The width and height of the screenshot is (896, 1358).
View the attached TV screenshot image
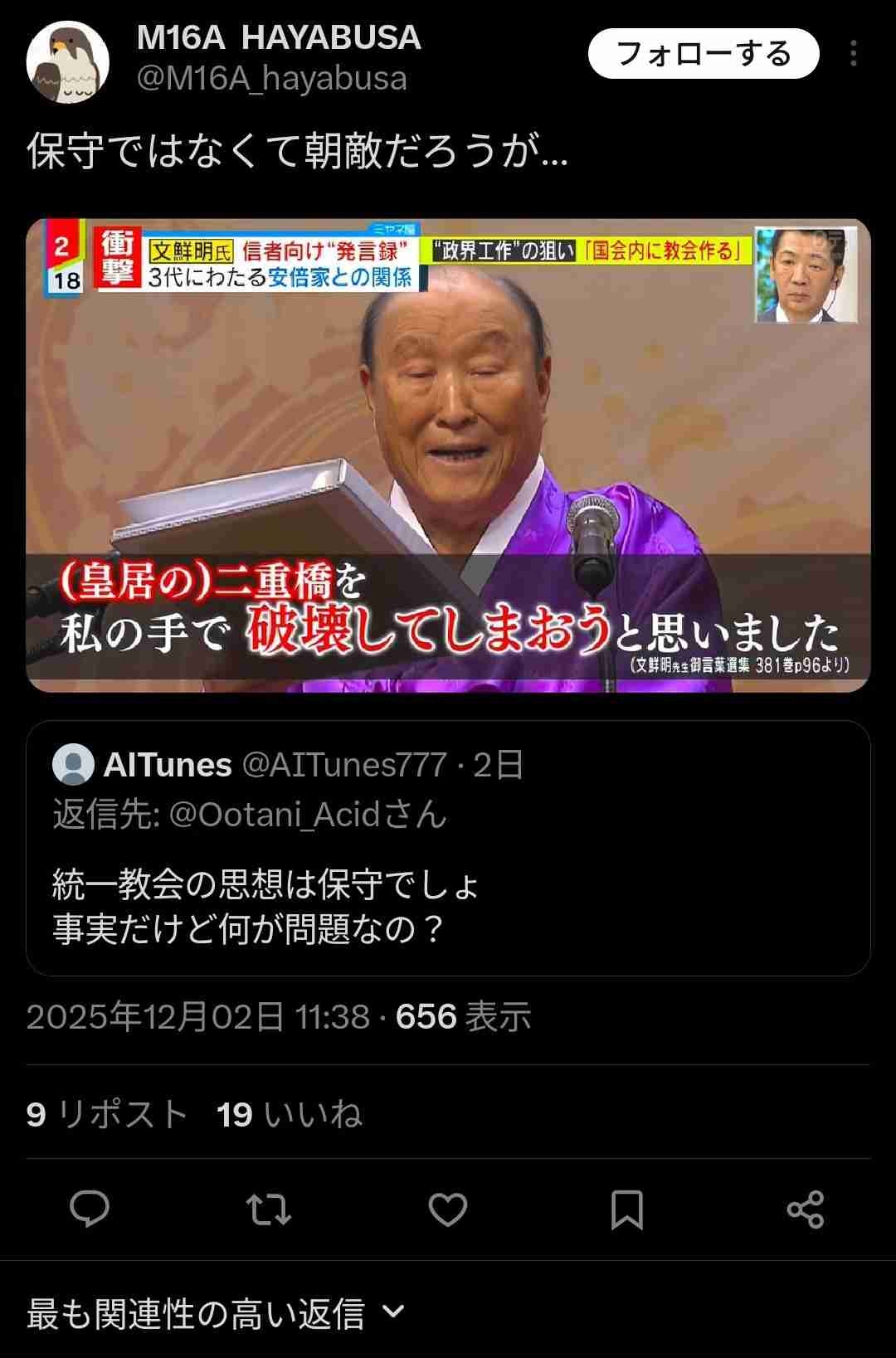click(448, 455)
